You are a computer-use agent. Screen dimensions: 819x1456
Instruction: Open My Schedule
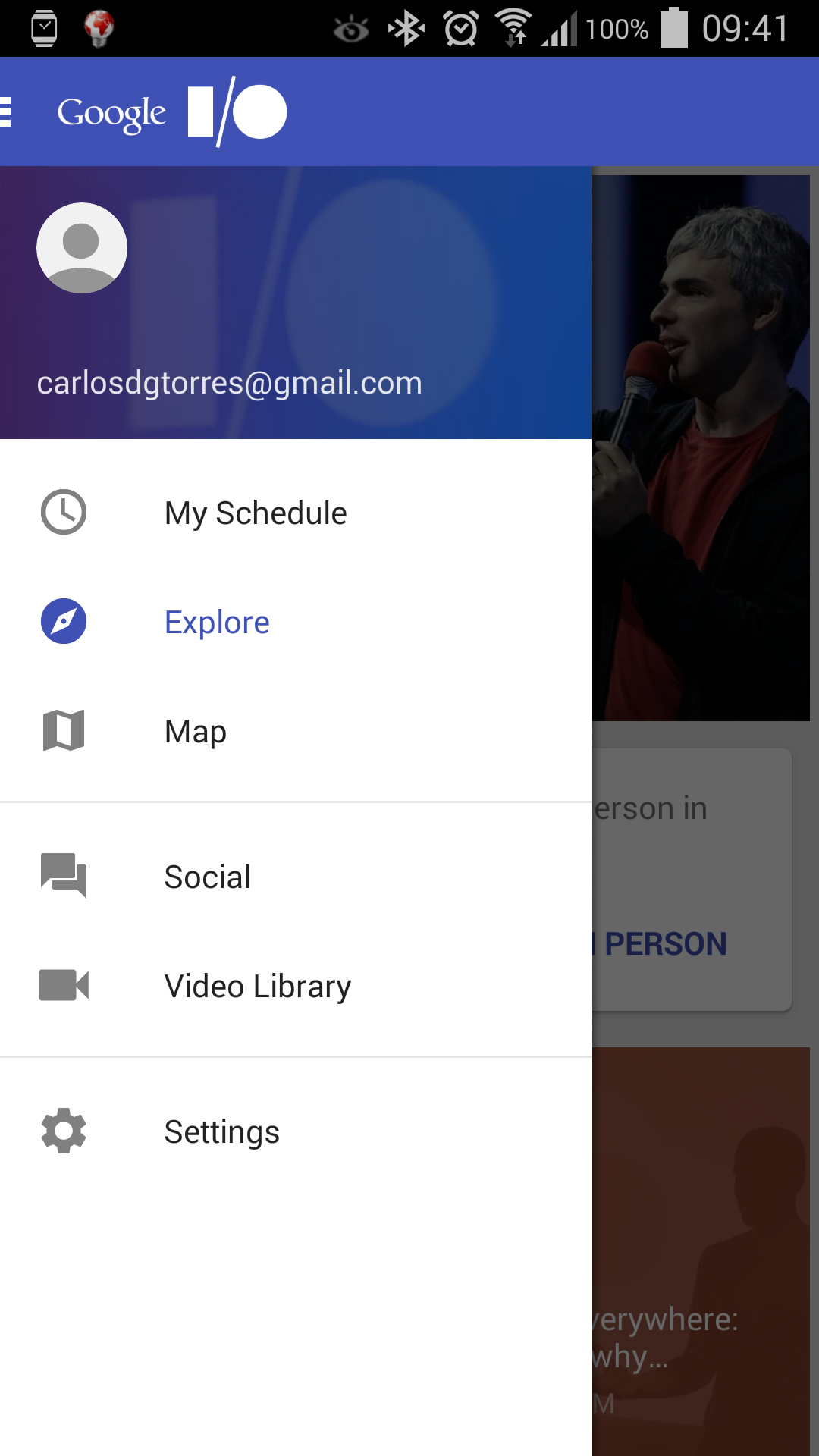pos(255,513)
